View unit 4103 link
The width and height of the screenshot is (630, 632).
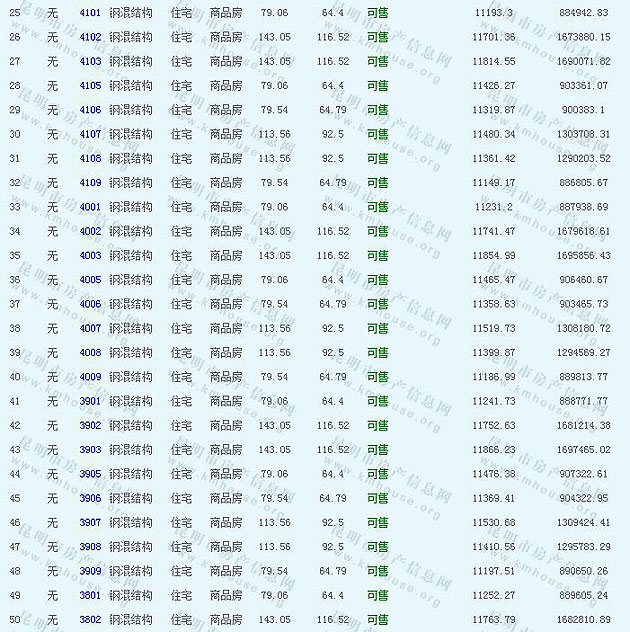[x=90, y=61]
